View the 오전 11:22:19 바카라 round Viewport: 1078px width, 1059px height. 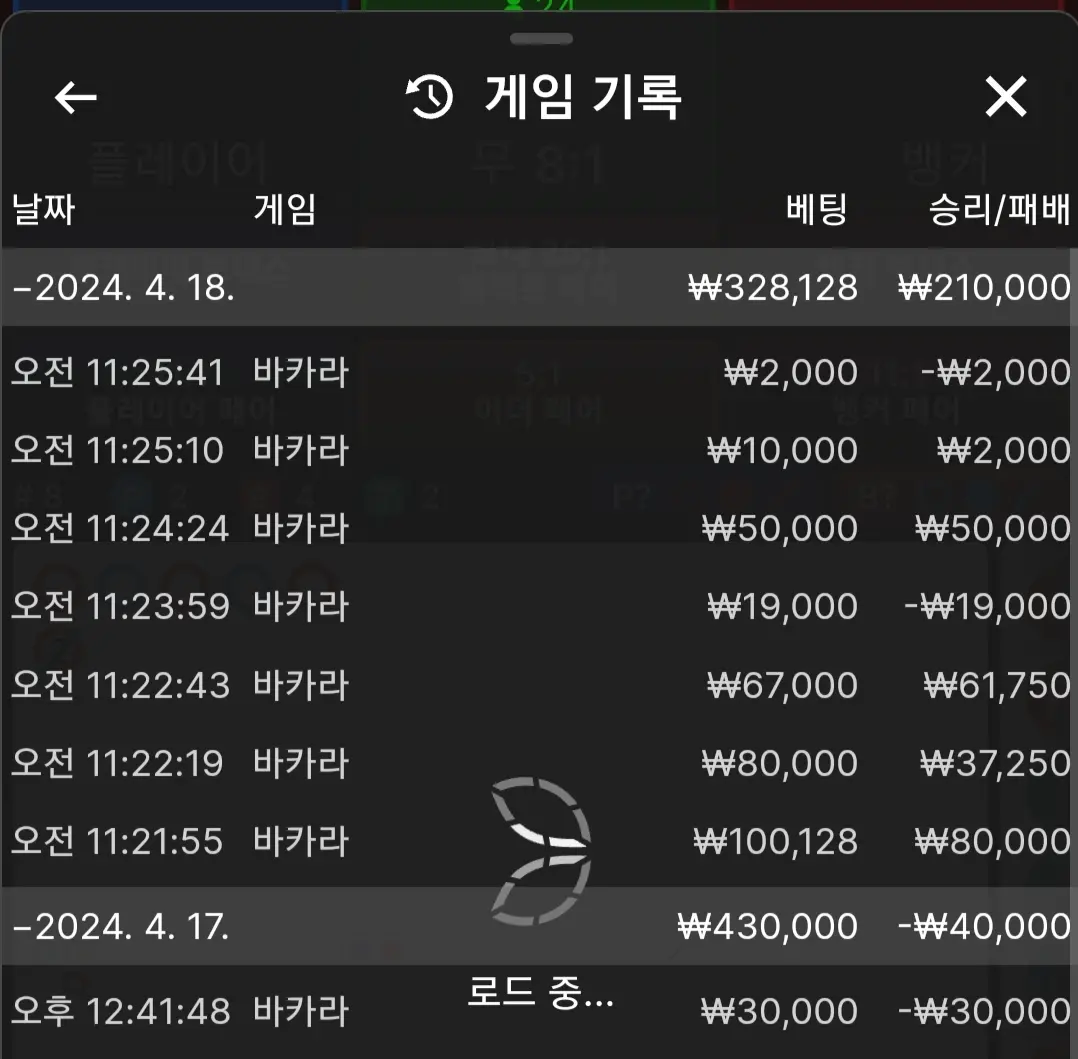[539, 763]
